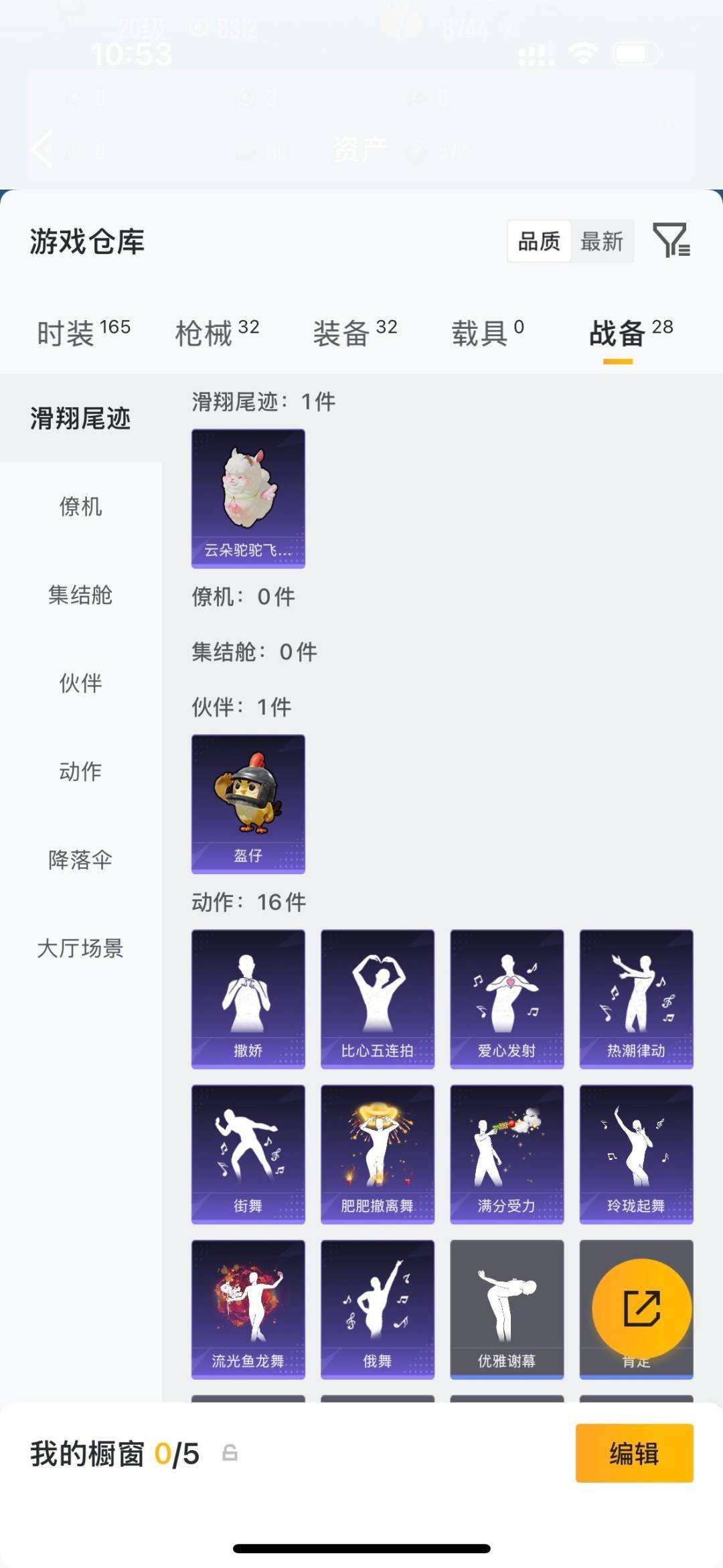723x1568 pixels.
Task: Select the 优雅谢幕 bow emote icon
Action: point(507,1306)
